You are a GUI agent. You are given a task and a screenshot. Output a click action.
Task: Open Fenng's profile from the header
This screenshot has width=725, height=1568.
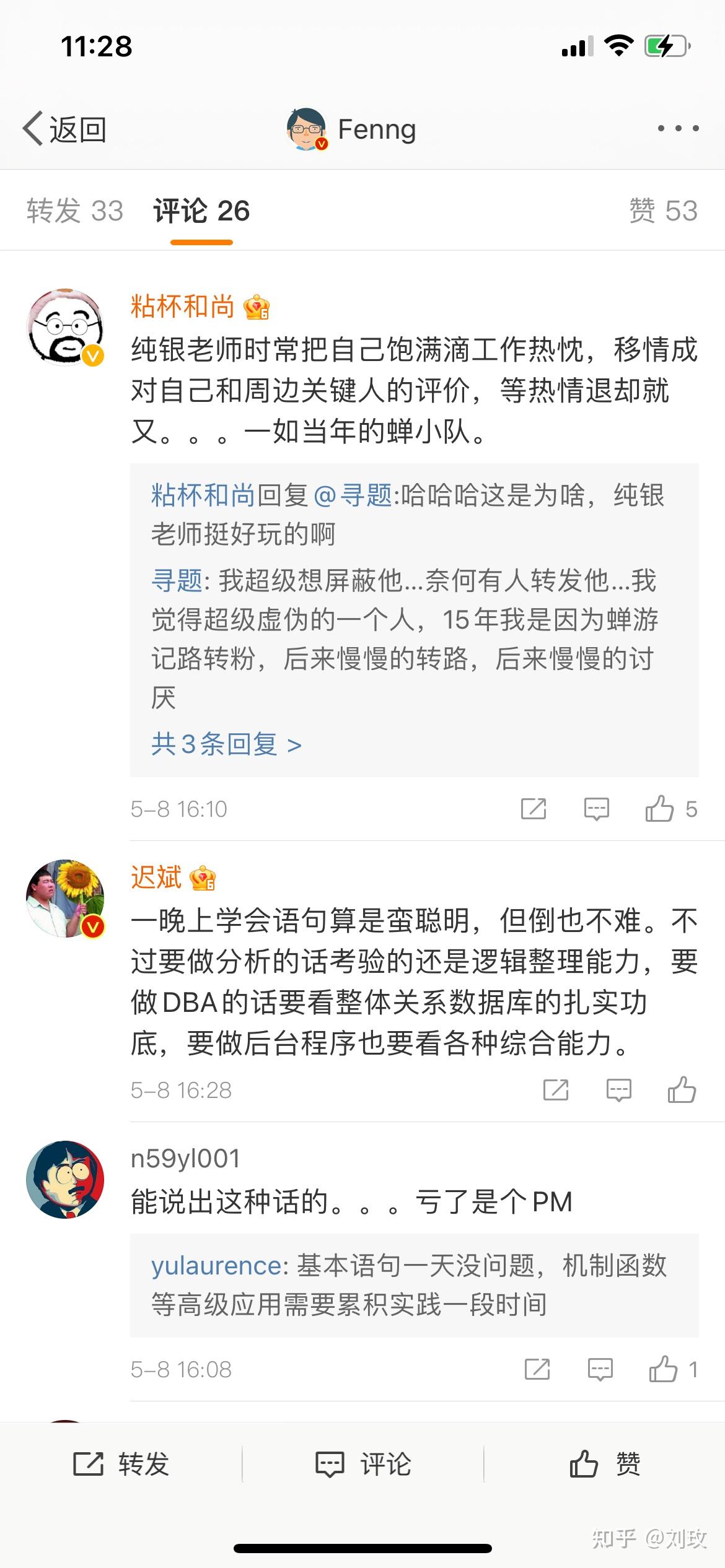[352, 129]
